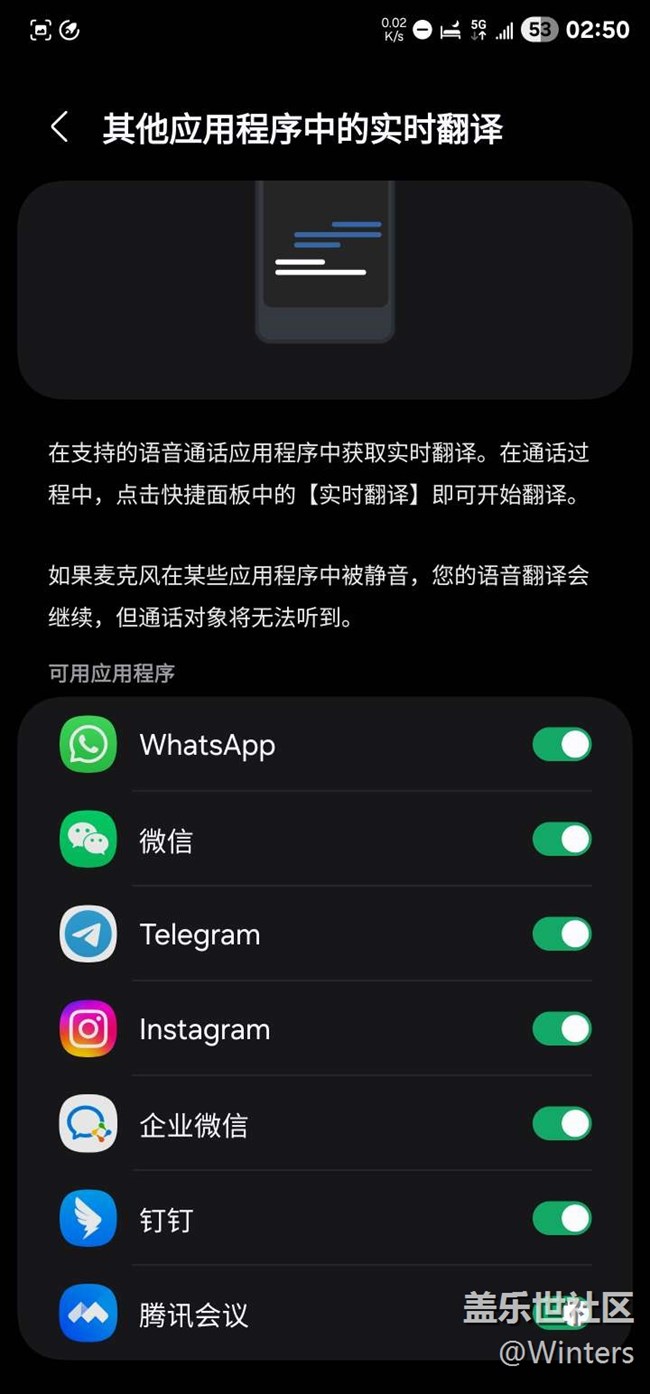Disable translation for 企业微信

click(561, 1124)
